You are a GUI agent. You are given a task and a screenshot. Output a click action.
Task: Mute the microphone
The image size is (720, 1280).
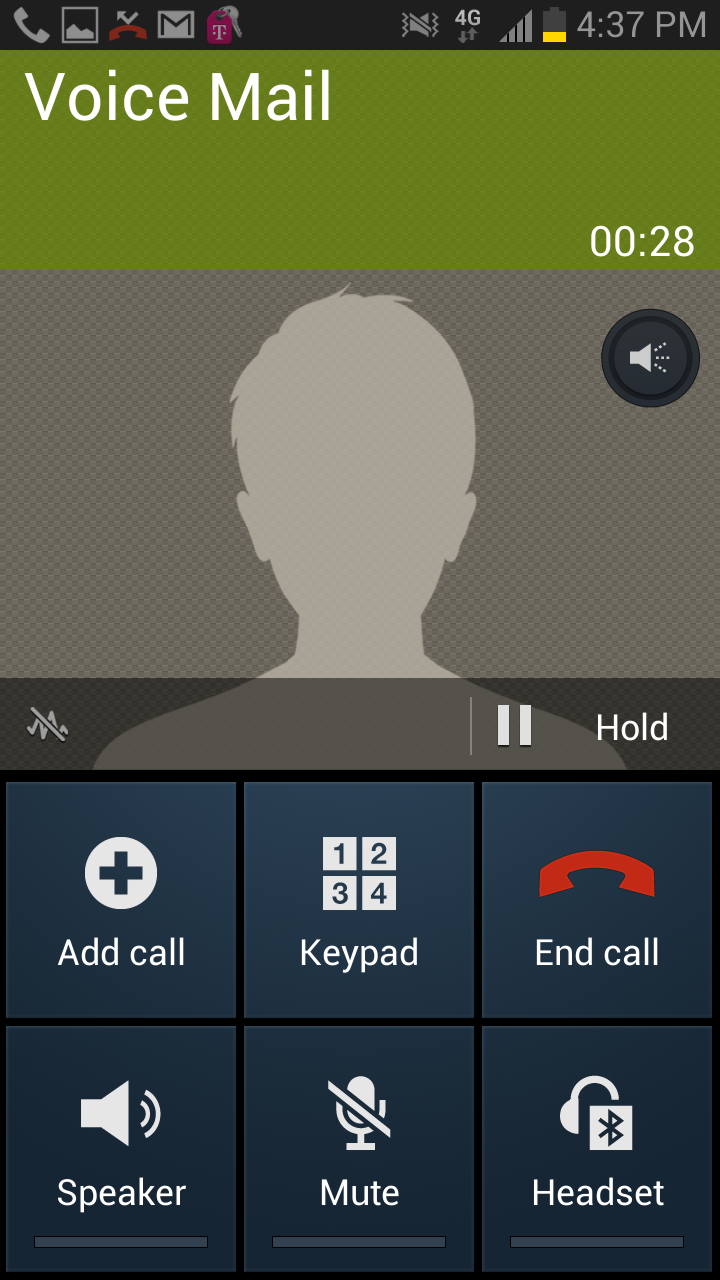[x=358, y=1148]
